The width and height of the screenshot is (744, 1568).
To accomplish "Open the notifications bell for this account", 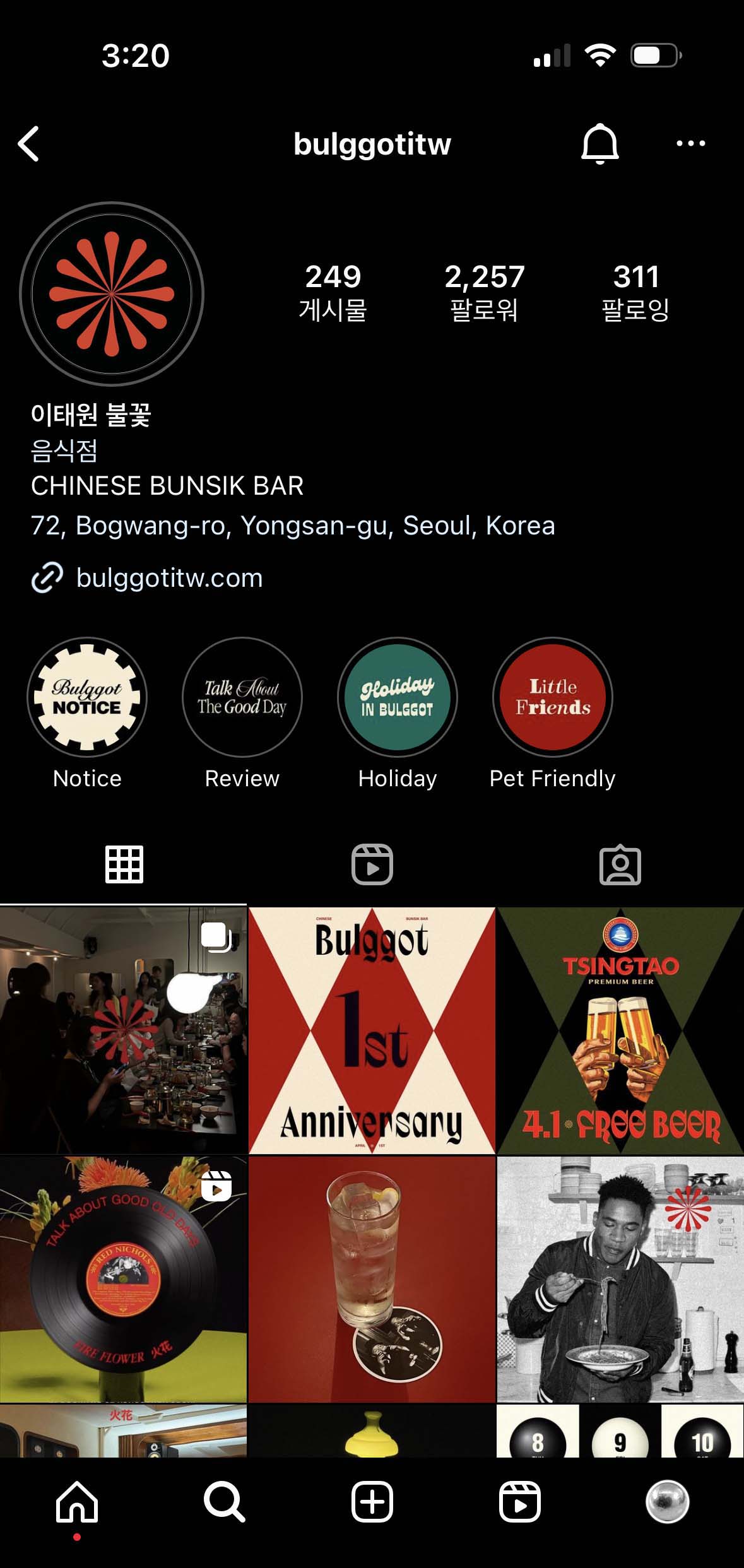I will (599, 144).
